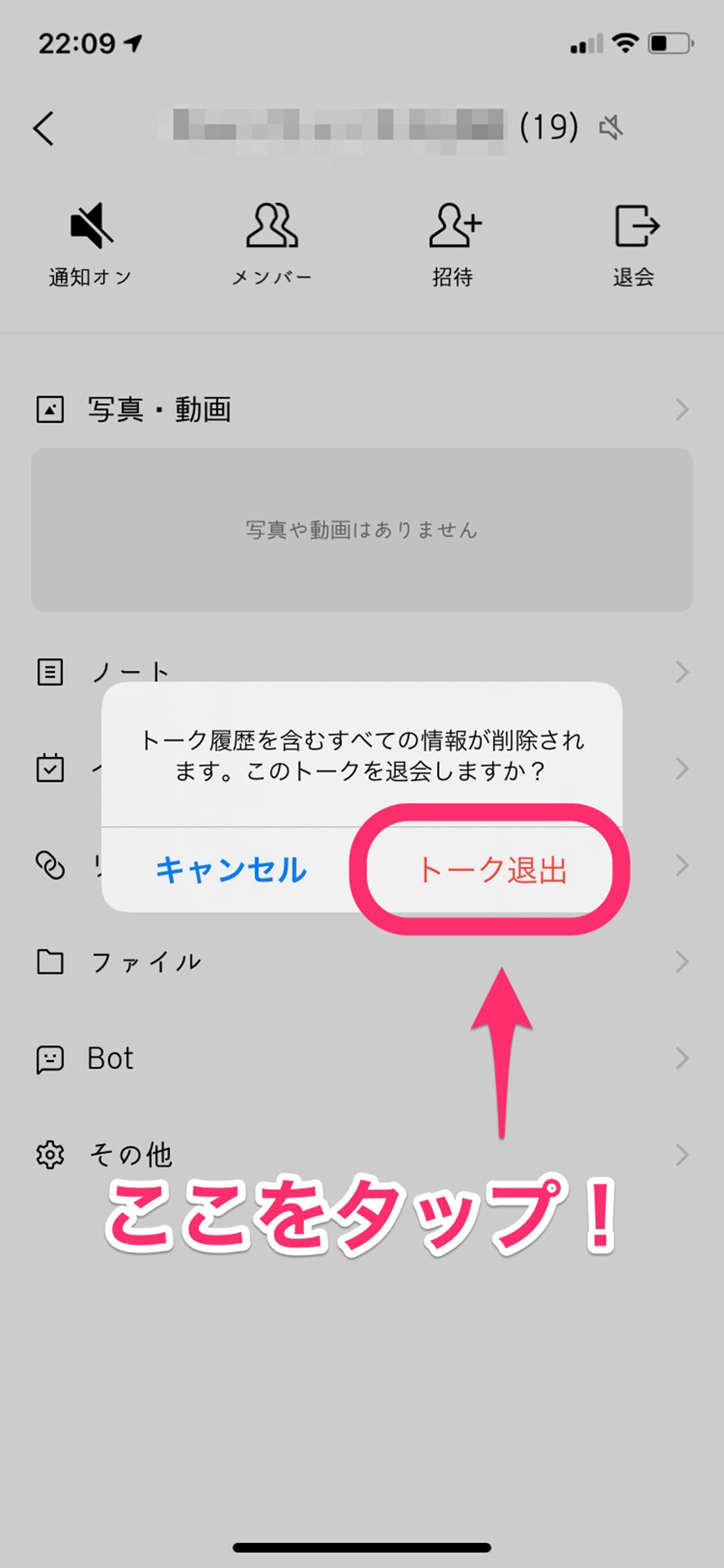724x1568 pixels.
Task: Confirm leaving with トーク退出
Action: pos(491,869)
